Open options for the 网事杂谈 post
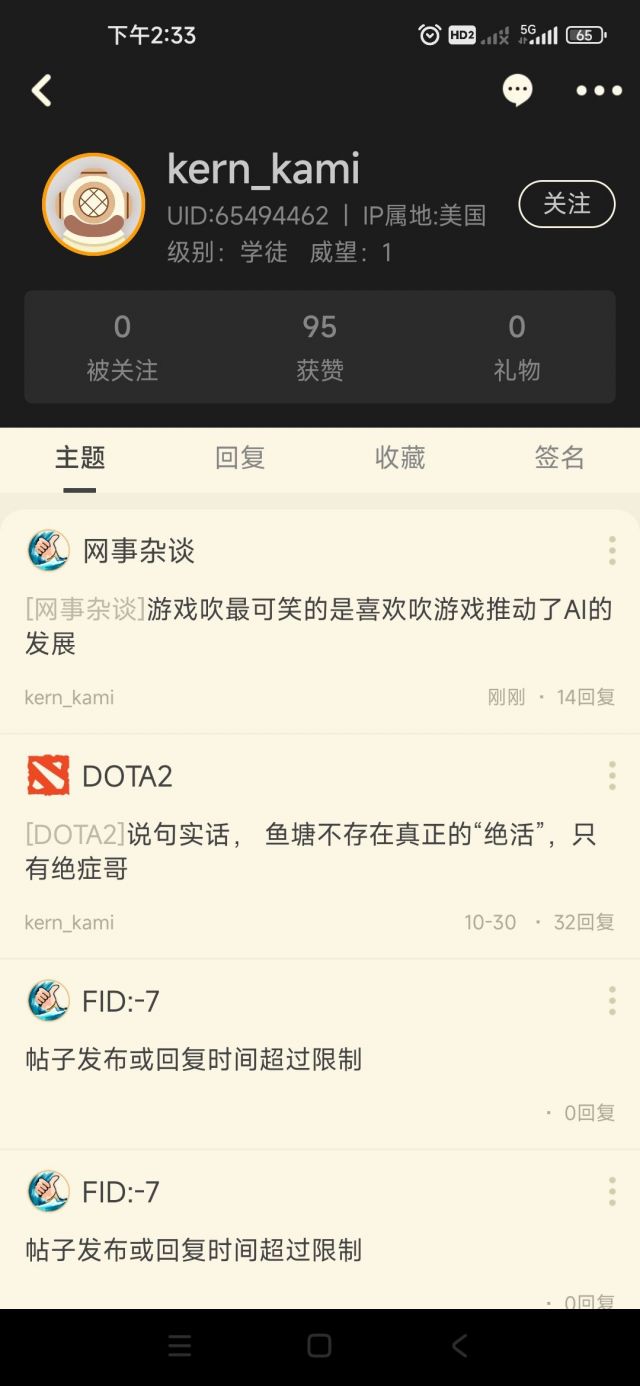 click(612, 550)
